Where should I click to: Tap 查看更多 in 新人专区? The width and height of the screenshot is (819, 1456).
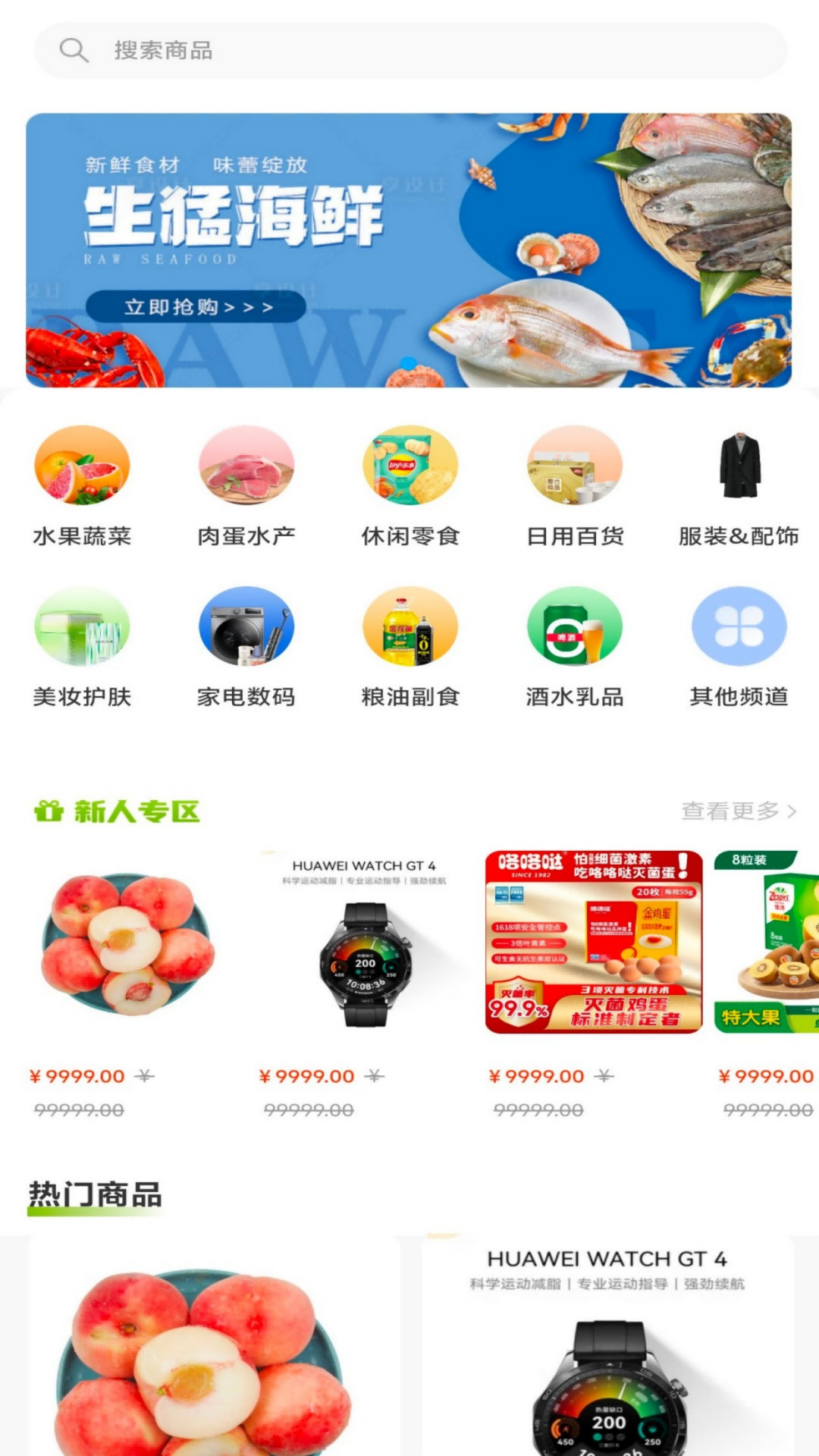coord(738,811)
